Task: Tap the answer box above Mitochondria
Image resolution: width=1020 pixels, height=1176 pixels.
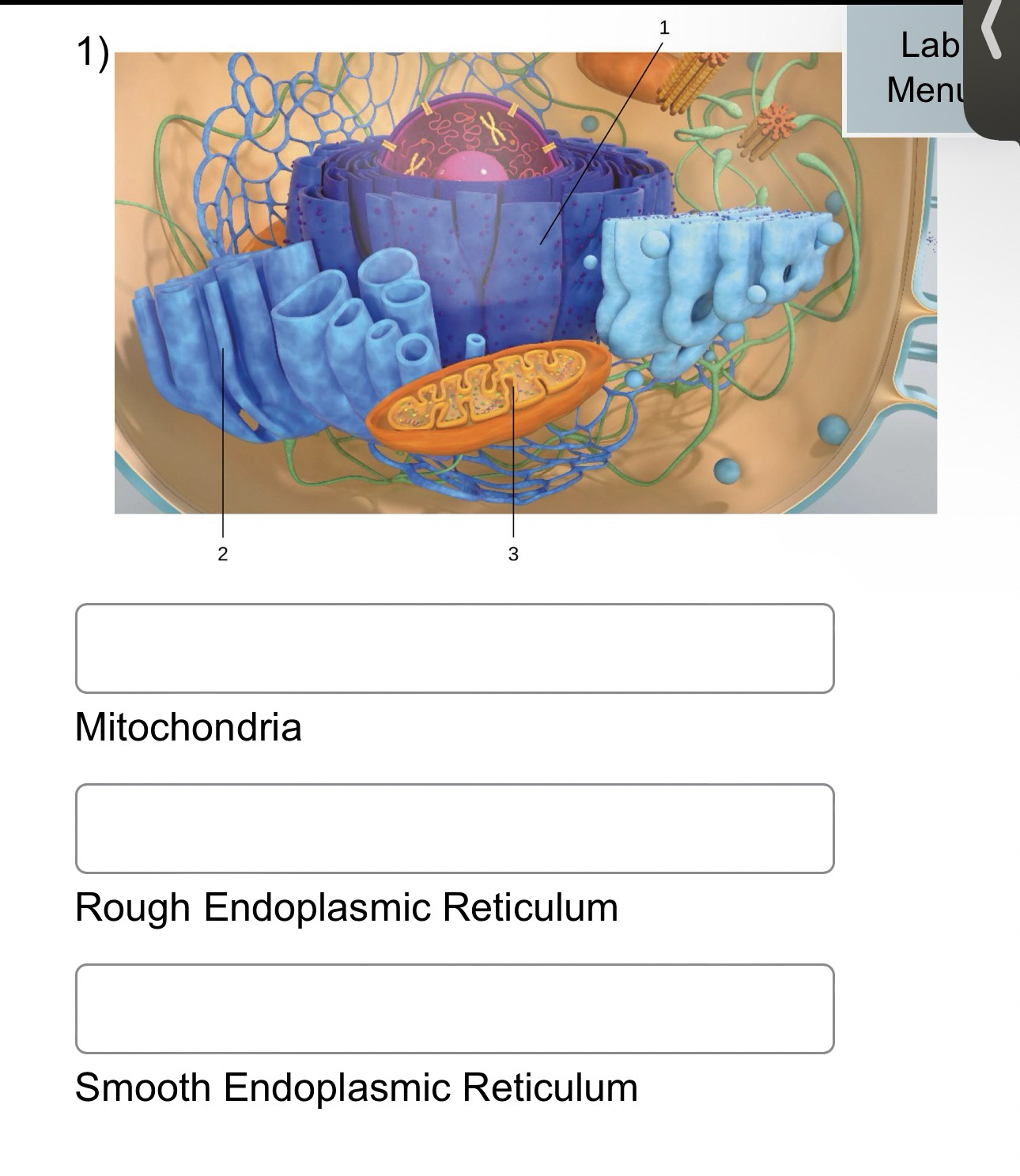Action: click(x=455, y=648)
